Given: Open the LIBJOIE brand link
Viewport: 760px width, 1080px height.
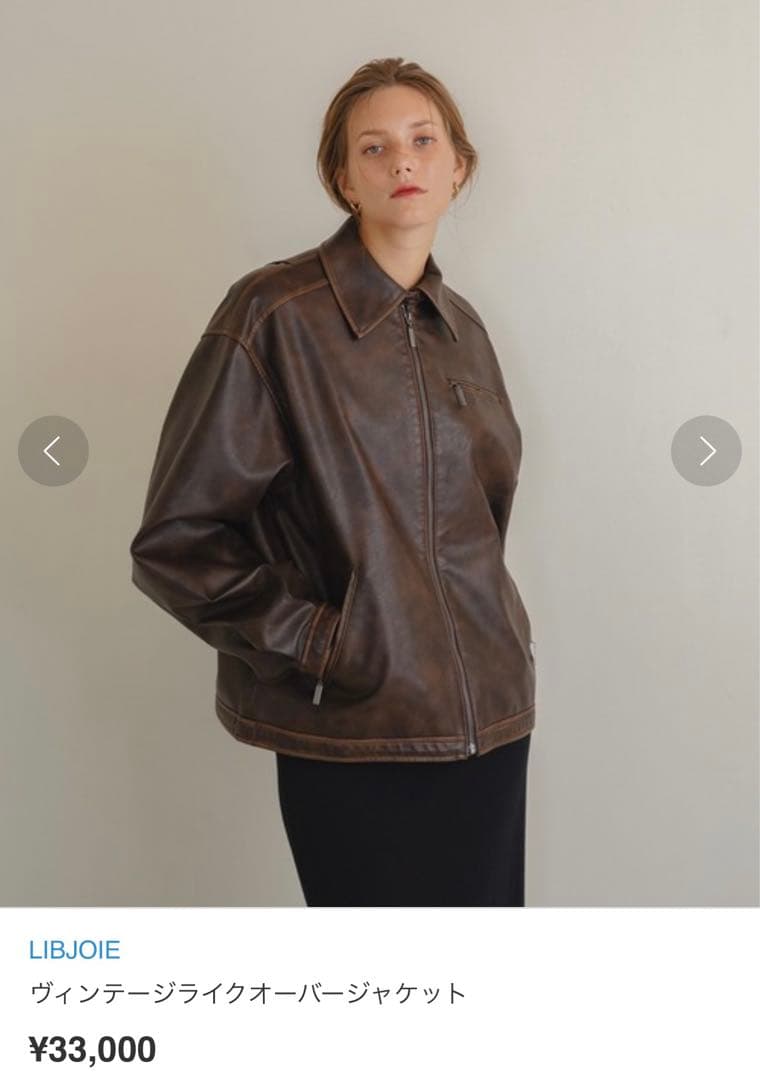Looking at the screenshot, I should (75, 949).
